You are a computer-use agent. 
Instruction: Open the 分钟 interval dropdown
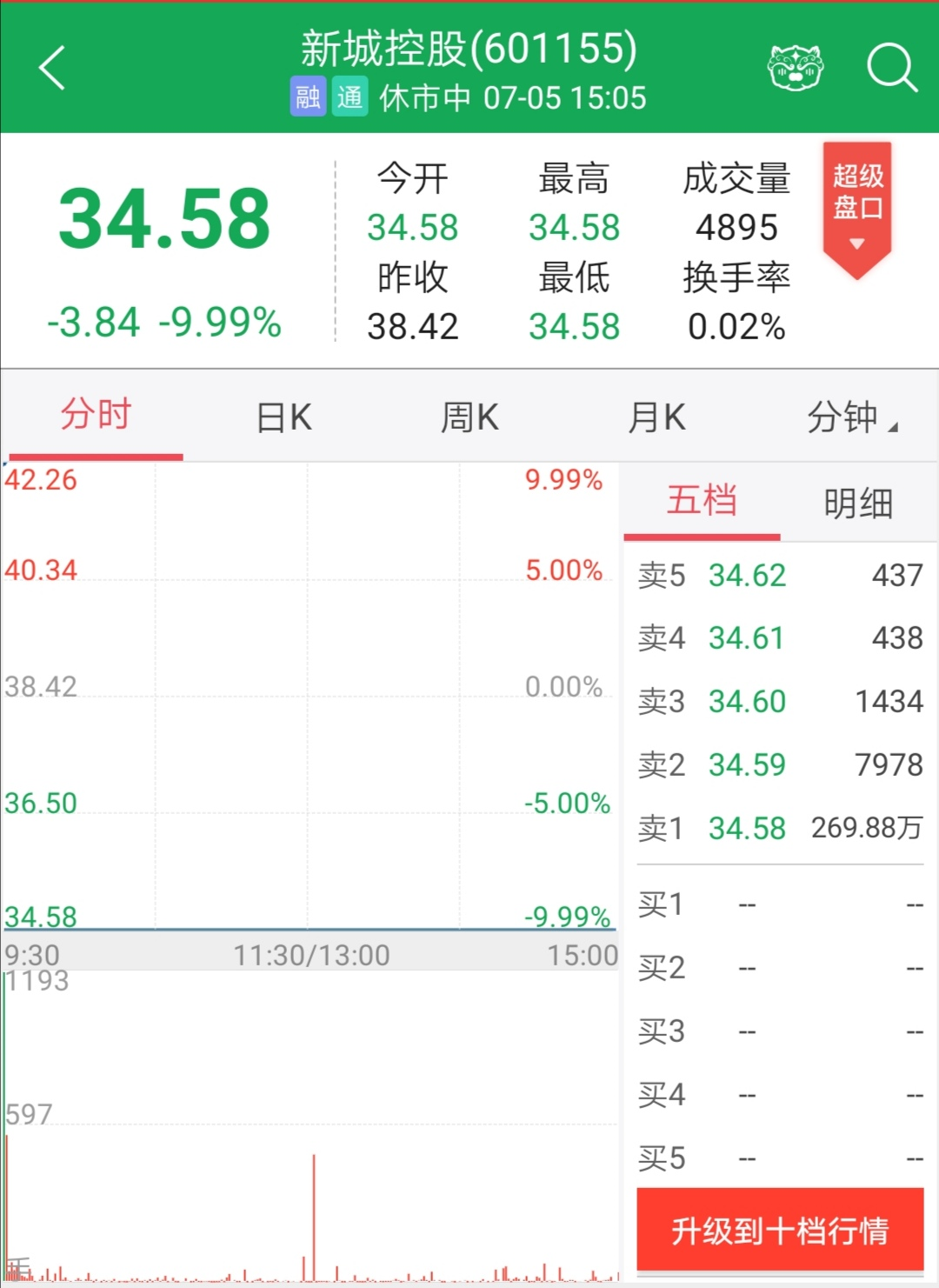(x=850, y=417)
